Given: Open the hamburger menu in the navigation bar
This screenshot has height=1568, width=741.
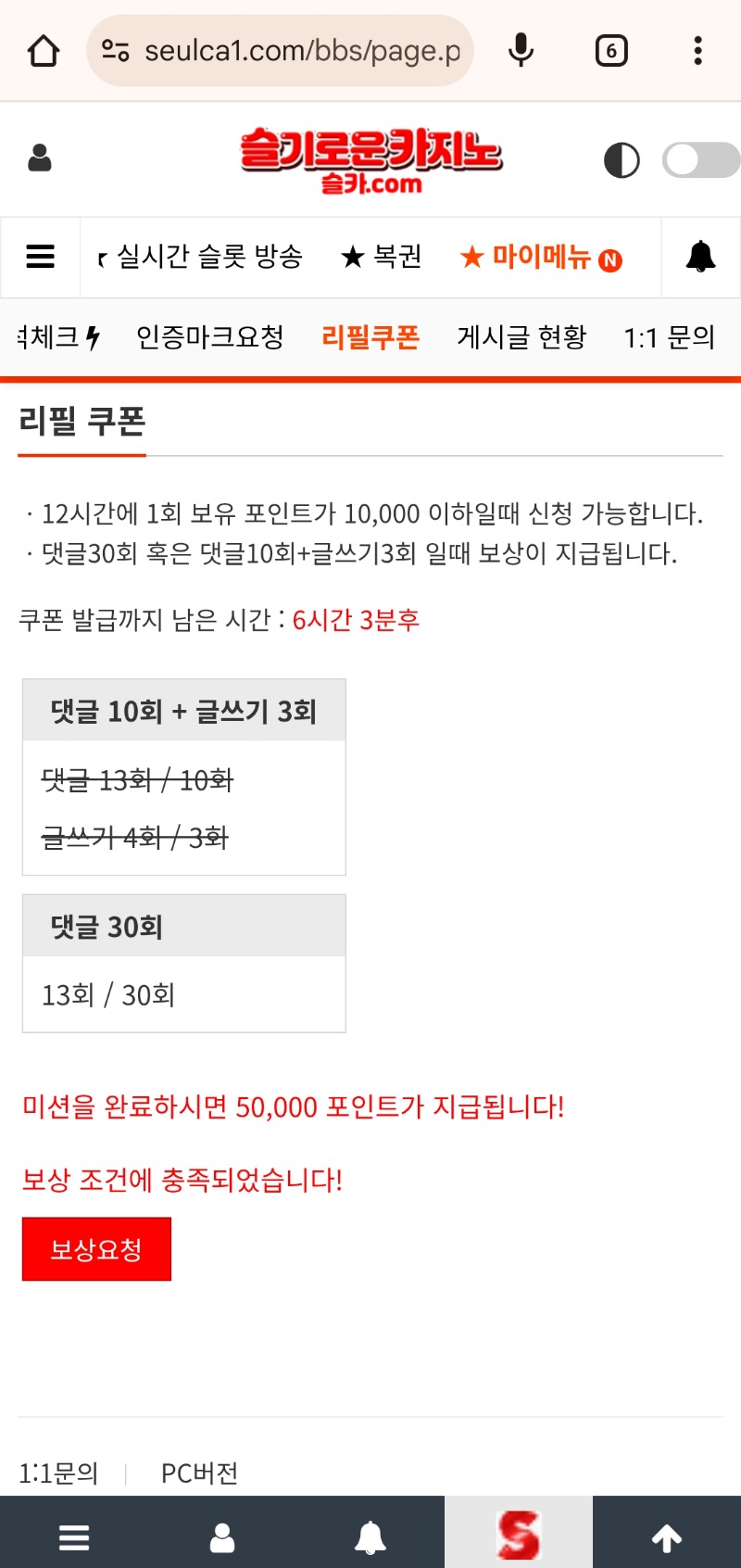Looking at the screenshot, I should [x=40, y=257].
